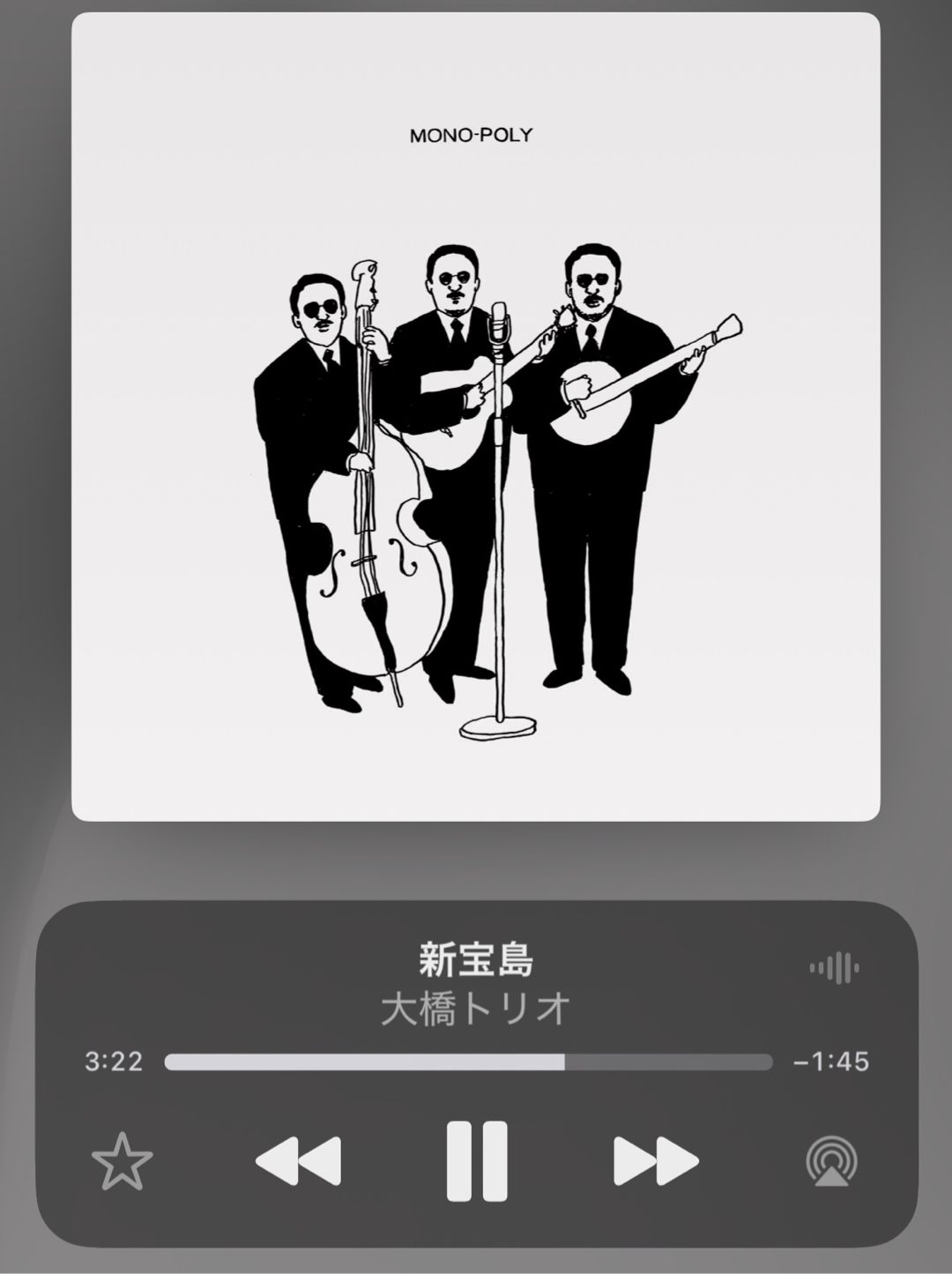Skip to the next track

click(656, 1161)
